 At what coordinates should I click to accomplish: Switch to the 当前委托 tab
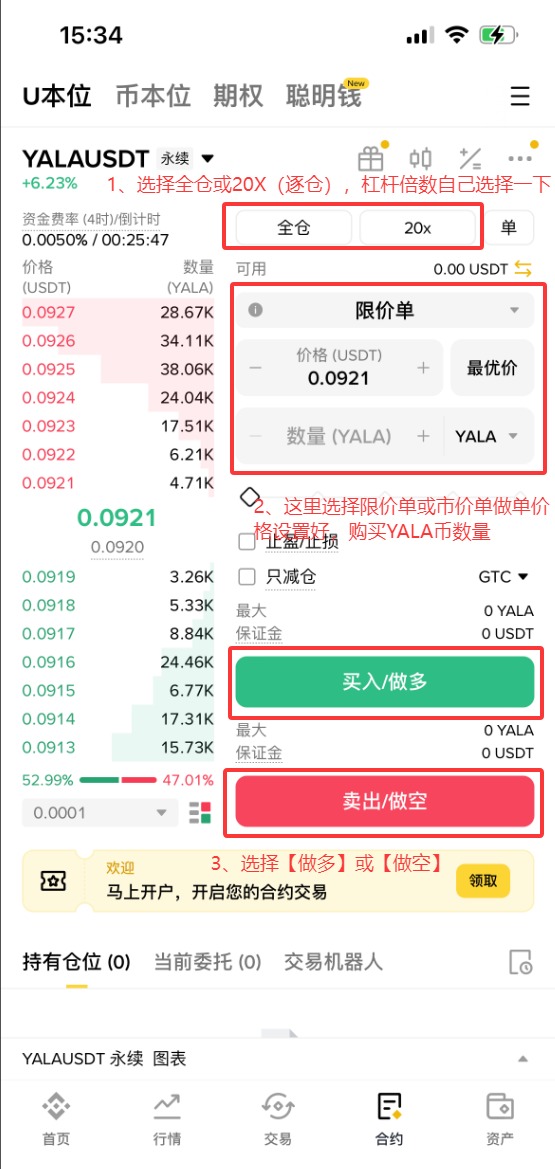click(207, 962)
